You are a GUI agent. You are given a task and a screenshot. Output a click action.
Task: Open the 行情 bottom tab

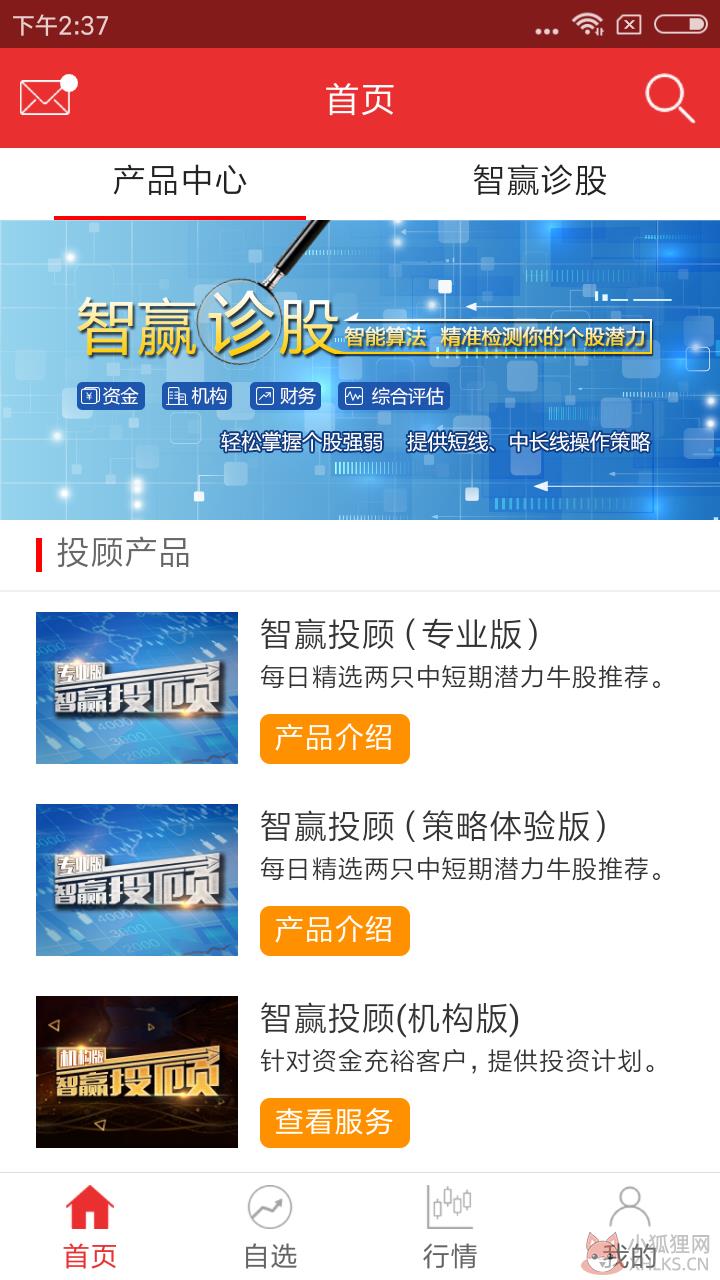450,1227
